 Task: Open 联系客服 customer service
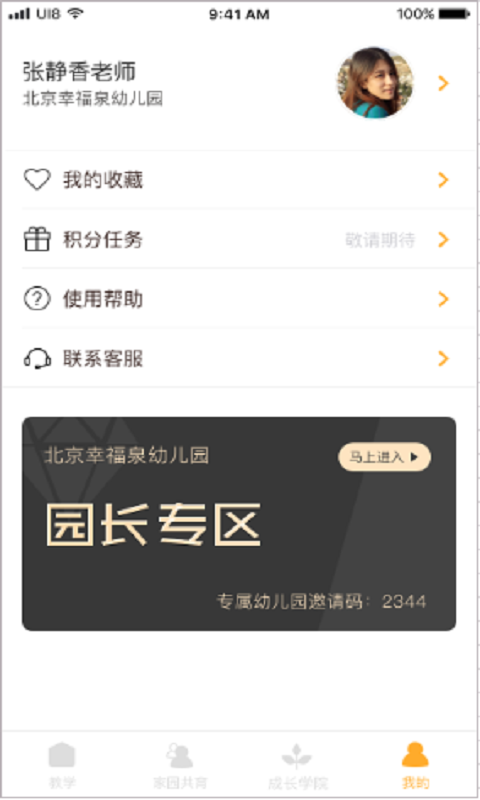tap(239, 359)
